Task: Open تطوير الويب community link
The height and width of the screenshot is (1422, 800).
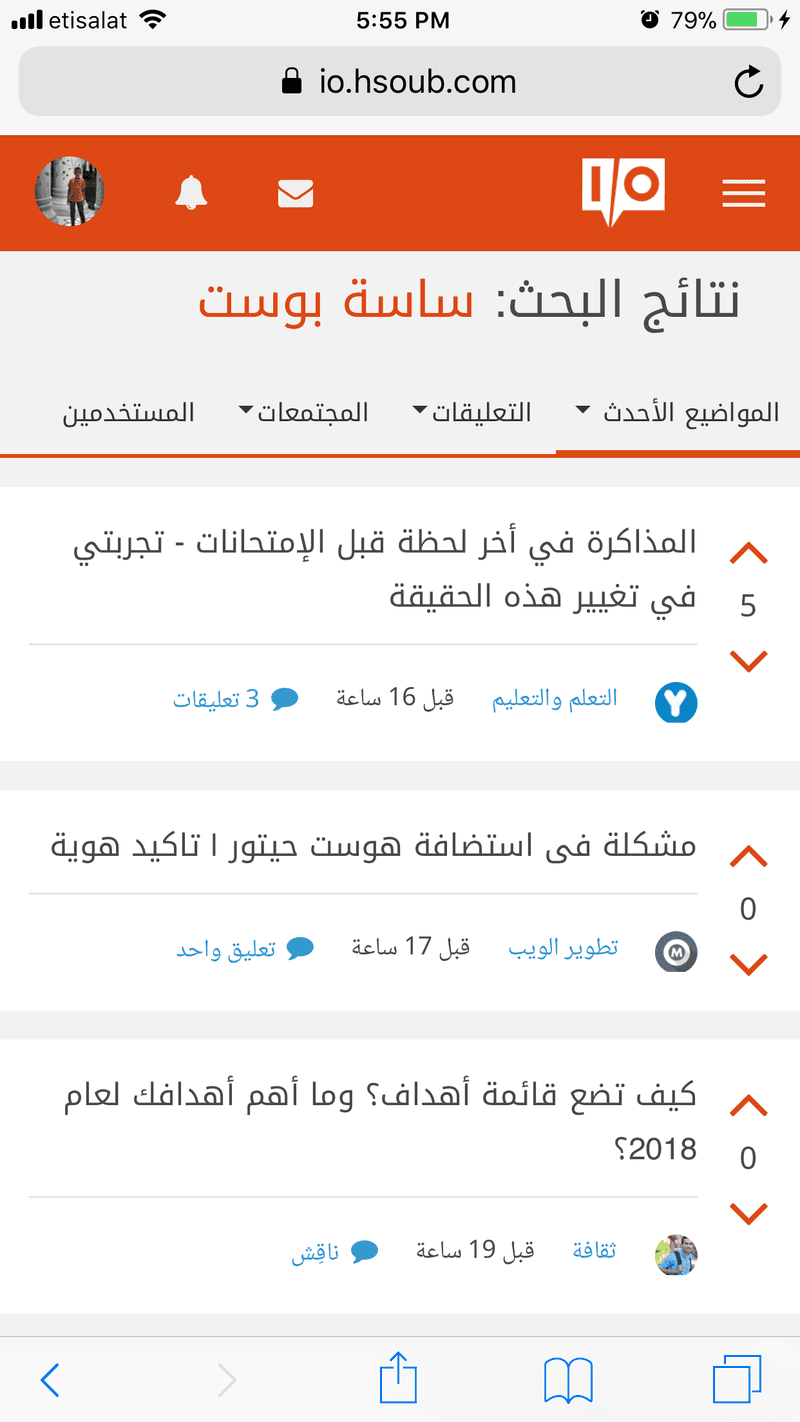Action: coord(563,948)
